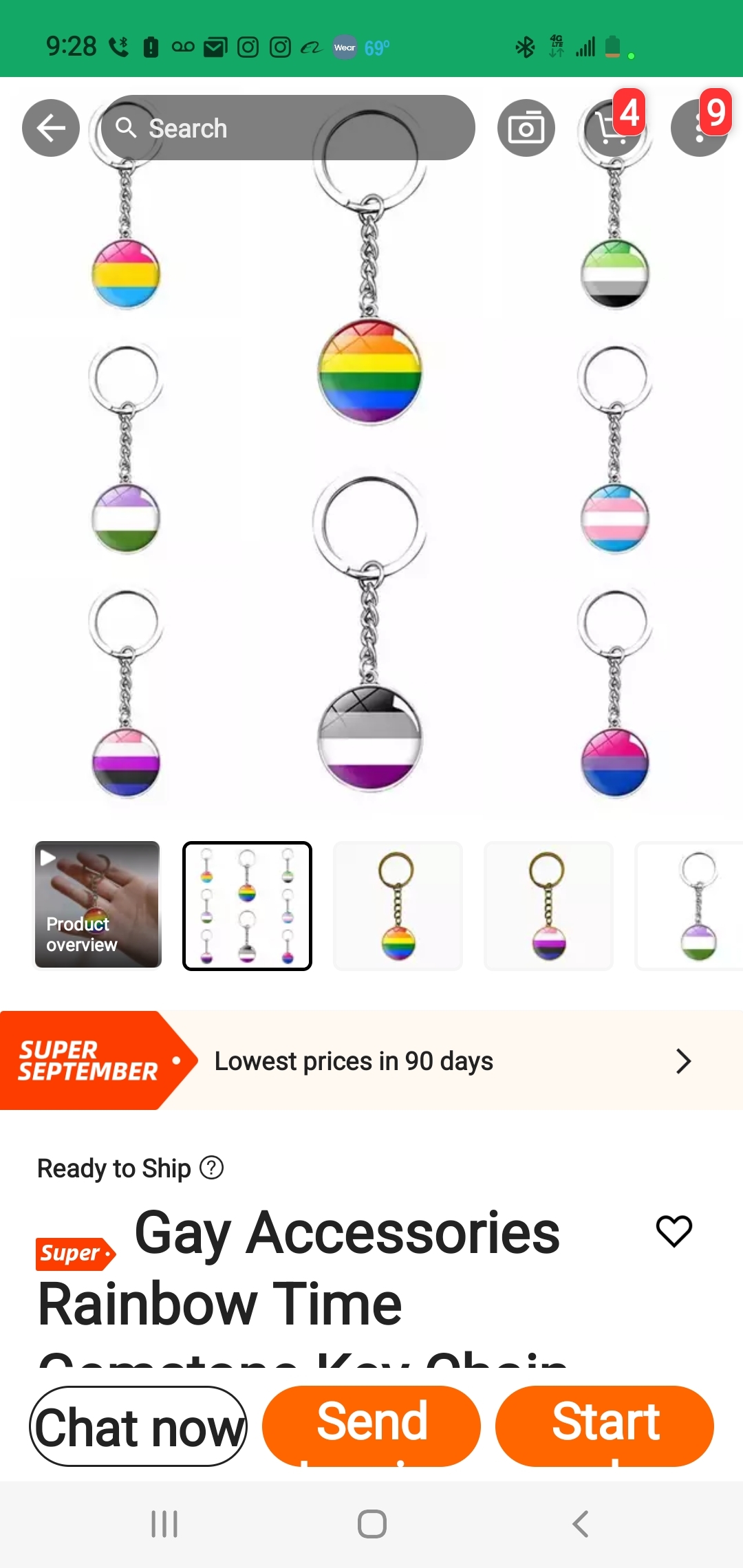Tap the Chat now button
743x1568 pixels.
(x=138, y=1426)
